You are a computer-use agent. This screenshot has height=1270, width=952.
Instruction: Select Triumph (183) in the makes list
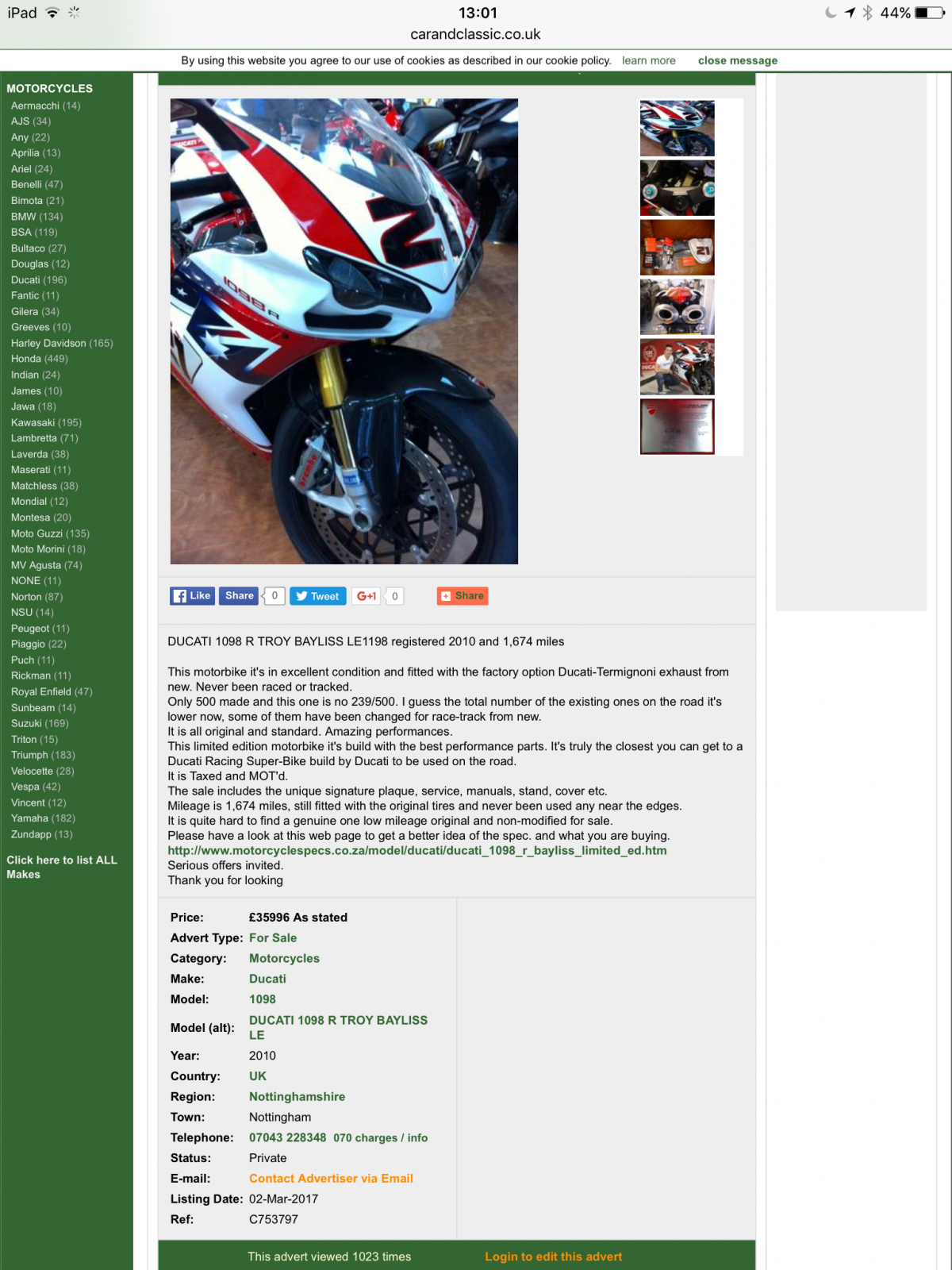(x=42, y=755)
